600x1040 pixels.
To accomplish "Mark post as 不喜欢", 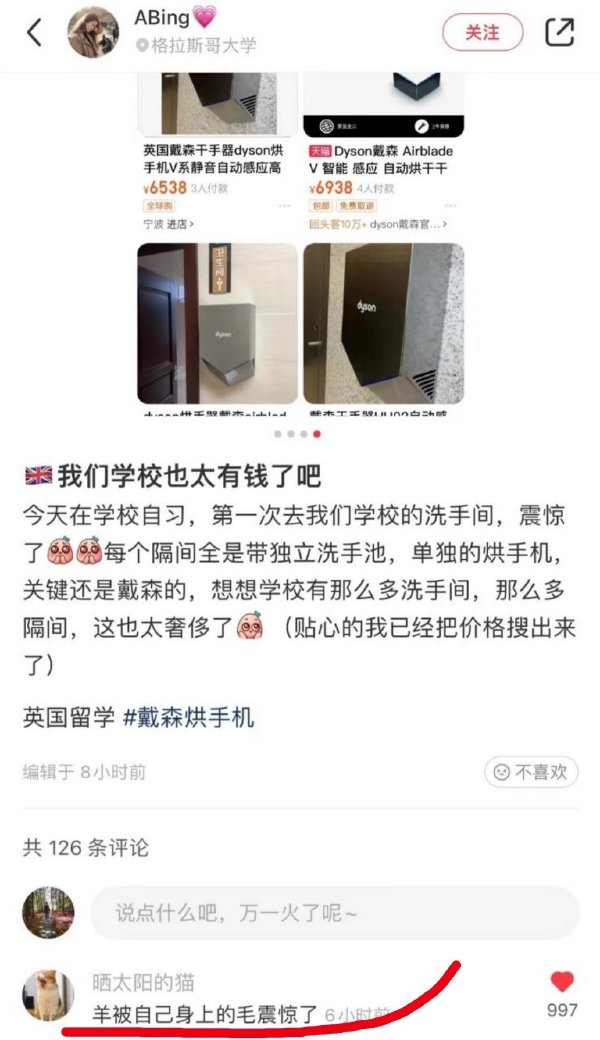I will click(531, 772).
